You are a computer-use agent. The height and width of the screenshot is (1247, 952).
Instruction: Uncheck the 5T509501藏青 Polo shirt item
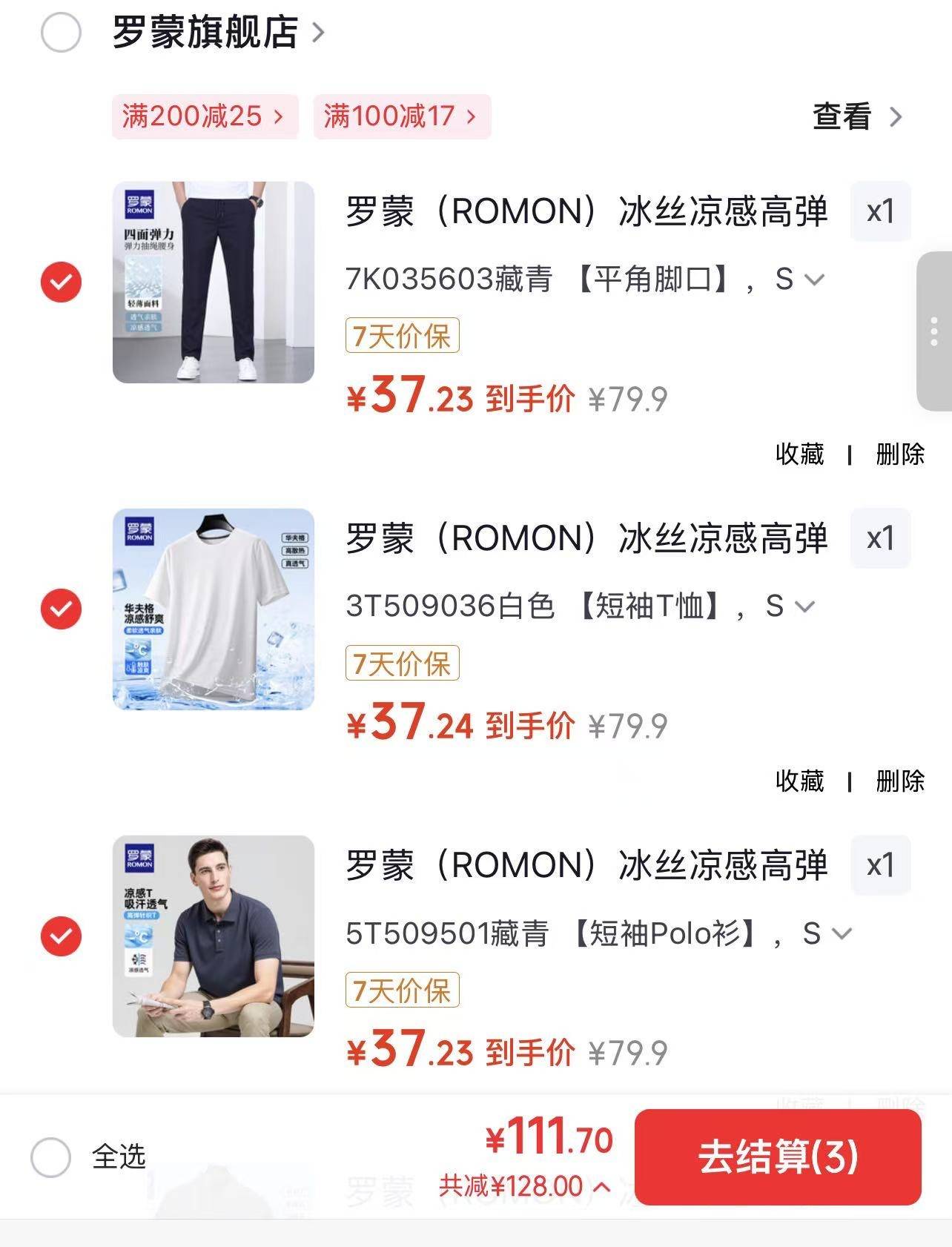tap(61, 936)
